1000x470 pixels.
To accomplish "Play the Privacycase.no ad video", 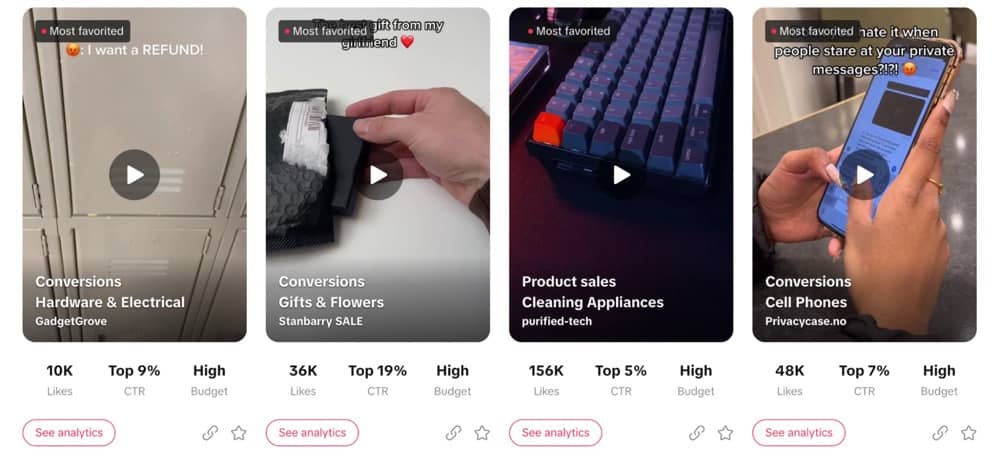I will click(x=864, y=175).
